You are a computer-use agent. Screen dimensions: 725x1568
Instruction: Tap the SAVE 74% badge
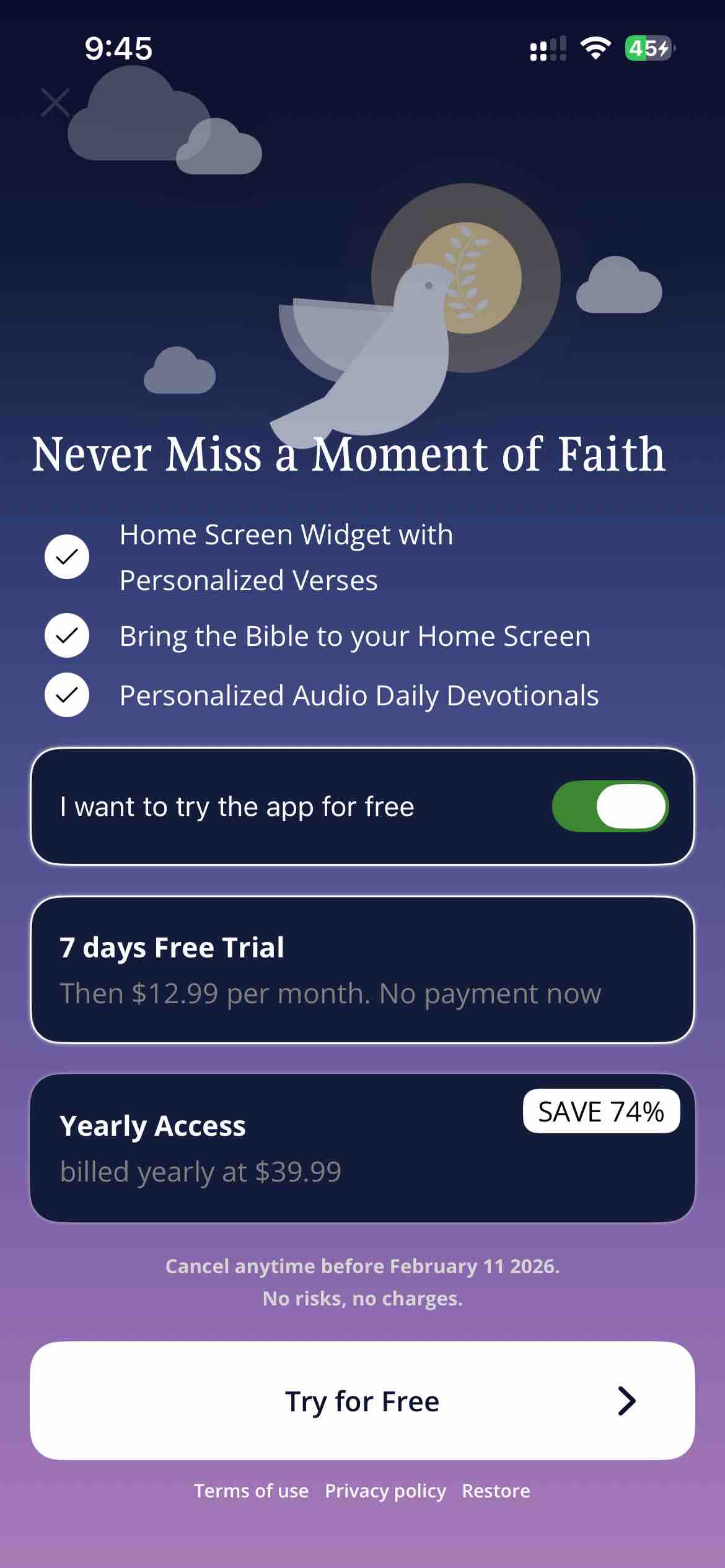pos(600,1111)
